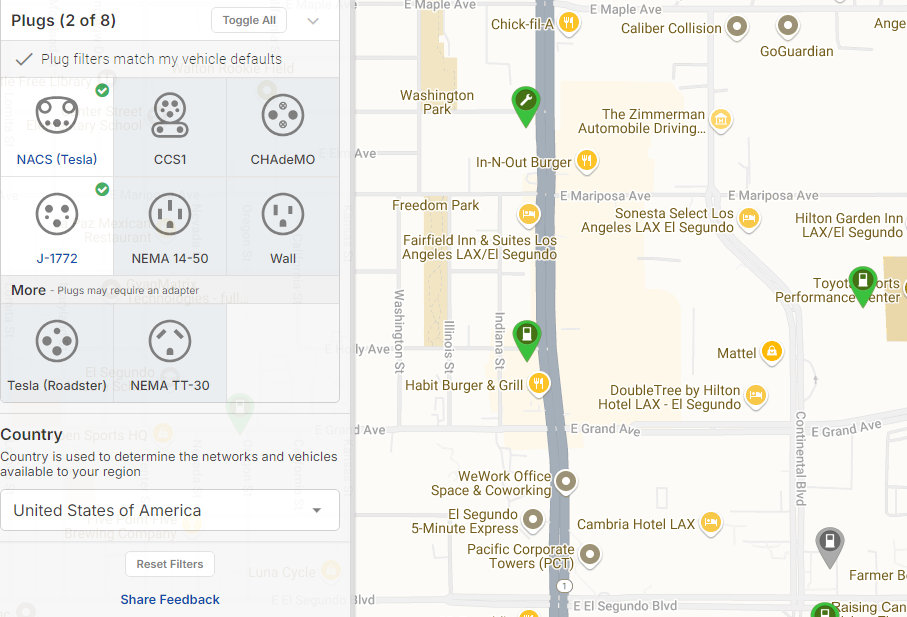Tap the In-N-Out Burger map marker
This screenshot has height=617, width=907.
click(587, 161)
